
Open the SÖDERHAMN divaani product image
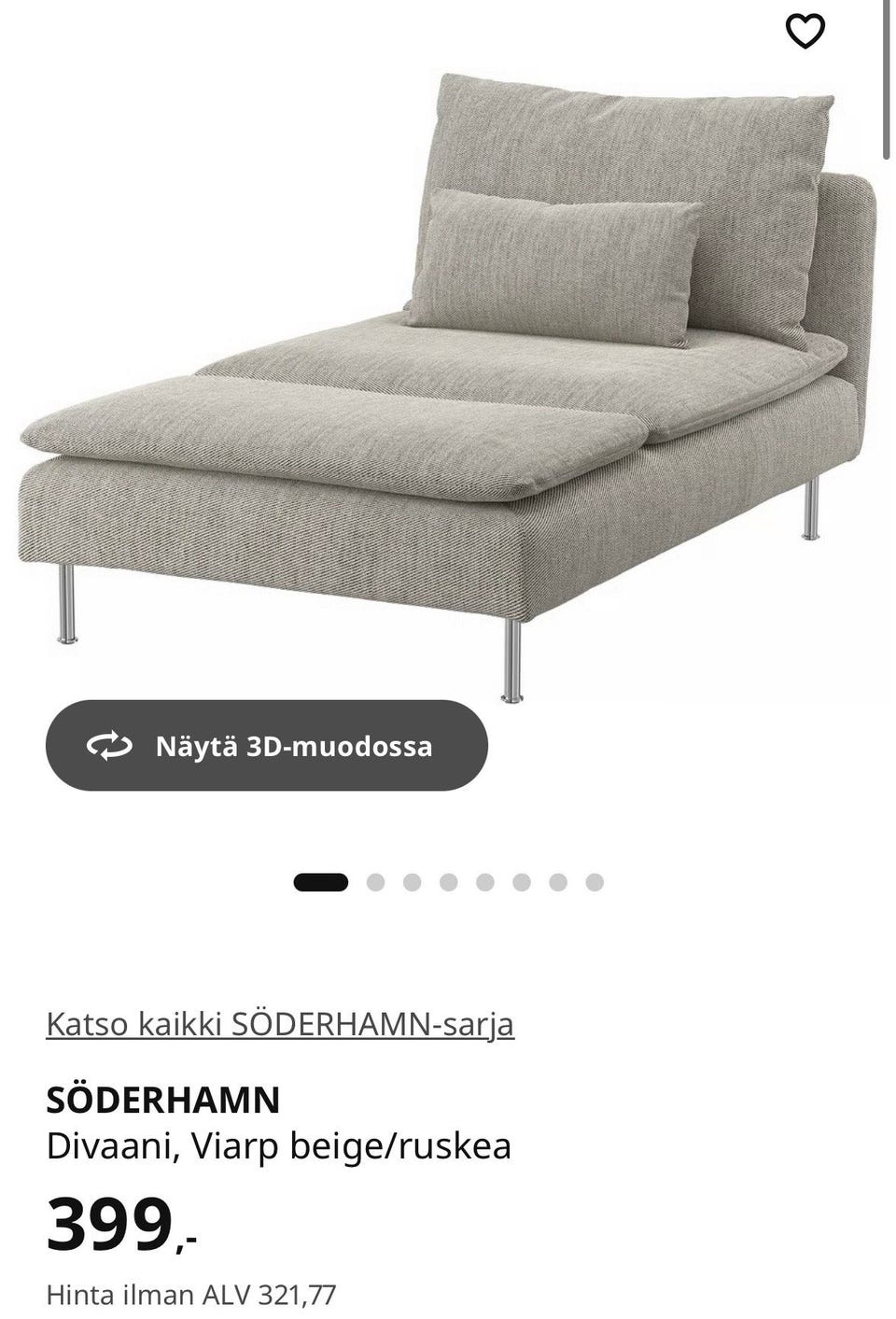(448, 373)
